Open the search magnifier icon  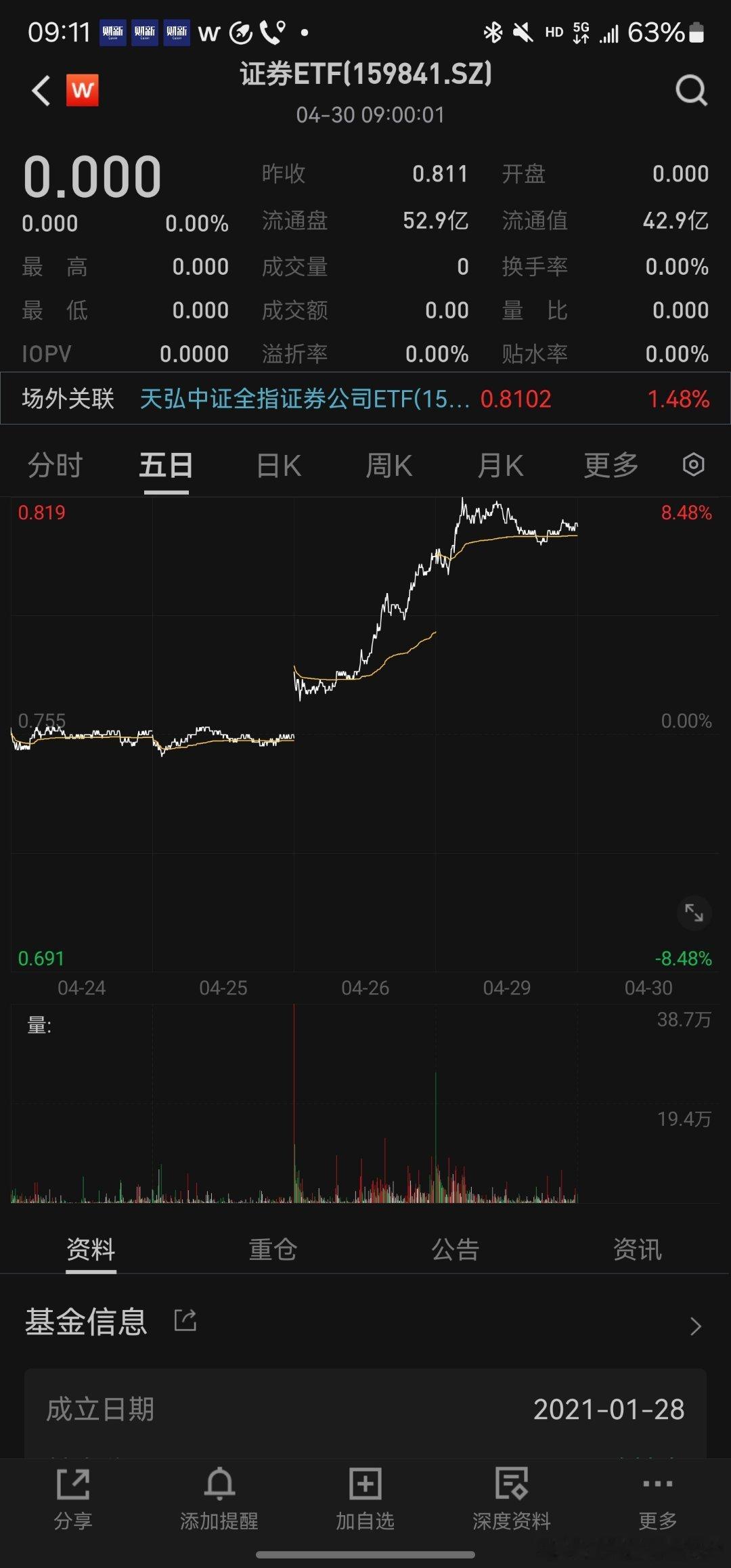pos(691,90)
